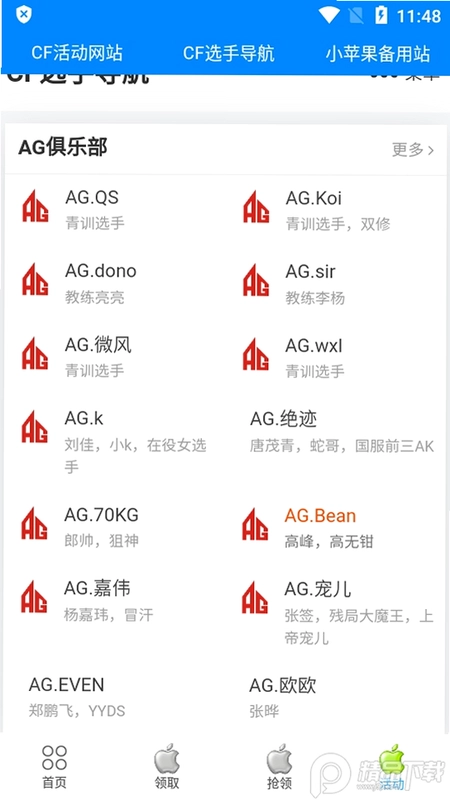450x800 pixels.
Task: Switch to the CF活动网站 tab
Action: pos(77,54)
